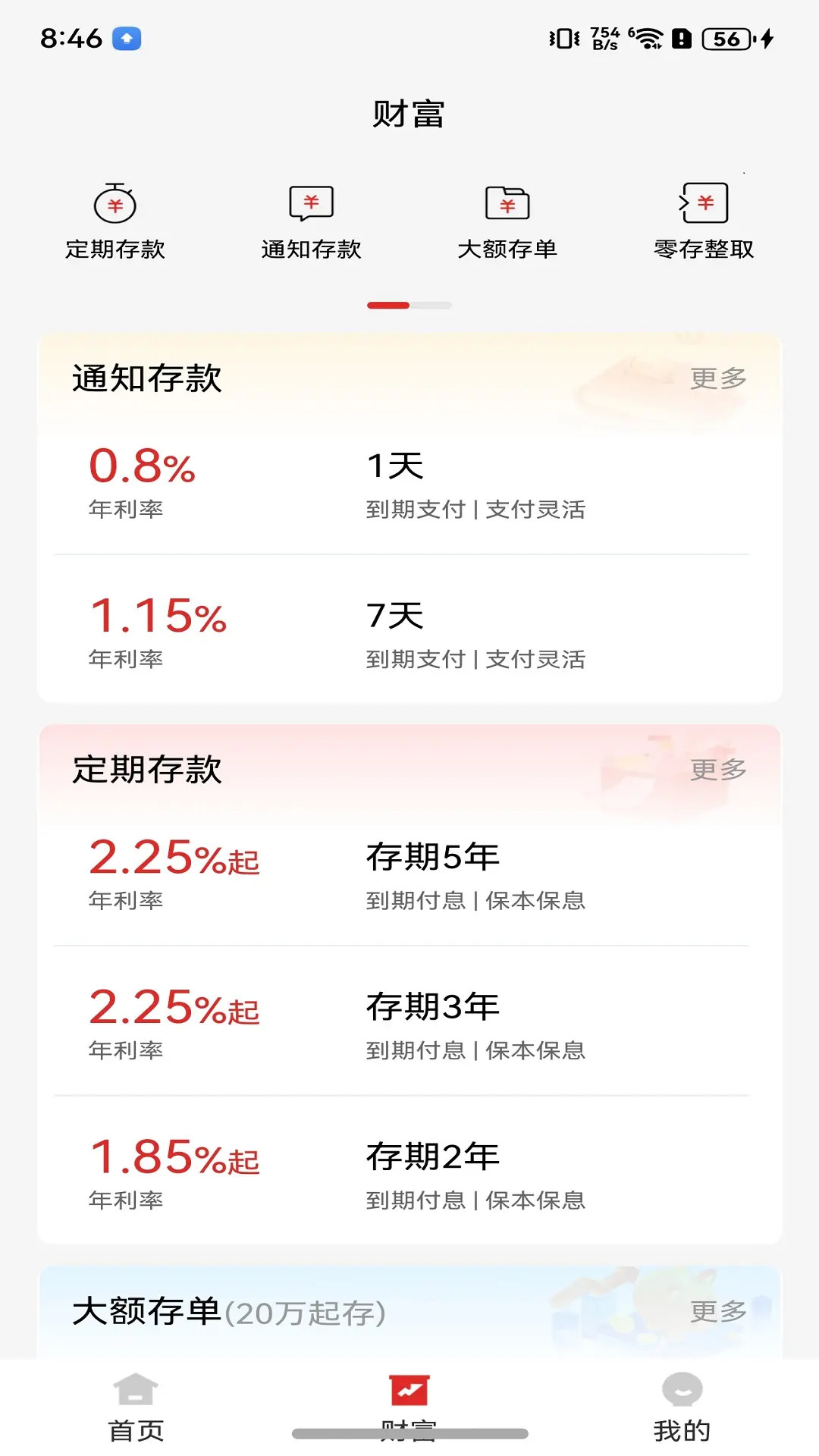This screenshot has width=819, height=1456.
Task: Open 更多 for the 通知存款 section
Action: tap(719, 376)
